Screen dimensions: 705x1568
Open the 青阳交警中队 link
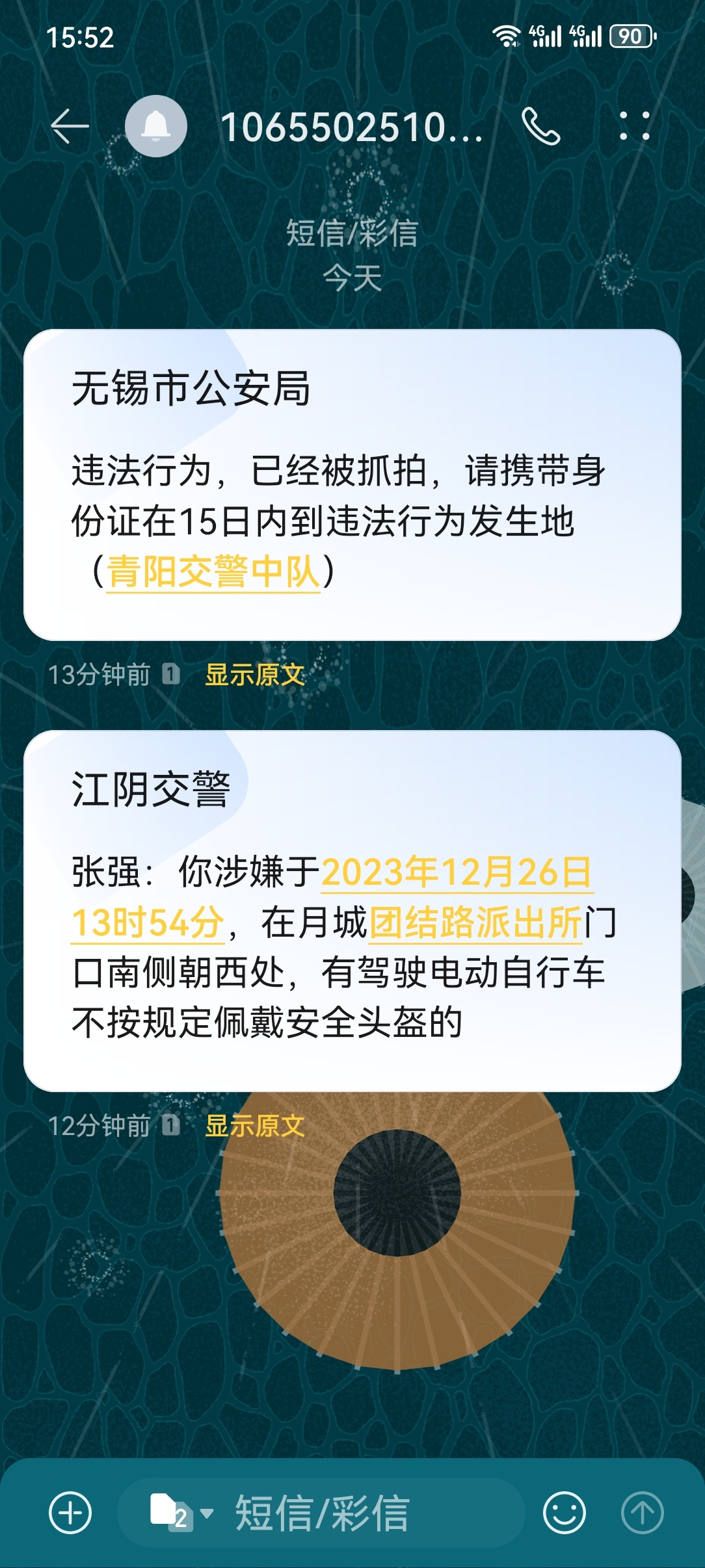click(213, 572)
